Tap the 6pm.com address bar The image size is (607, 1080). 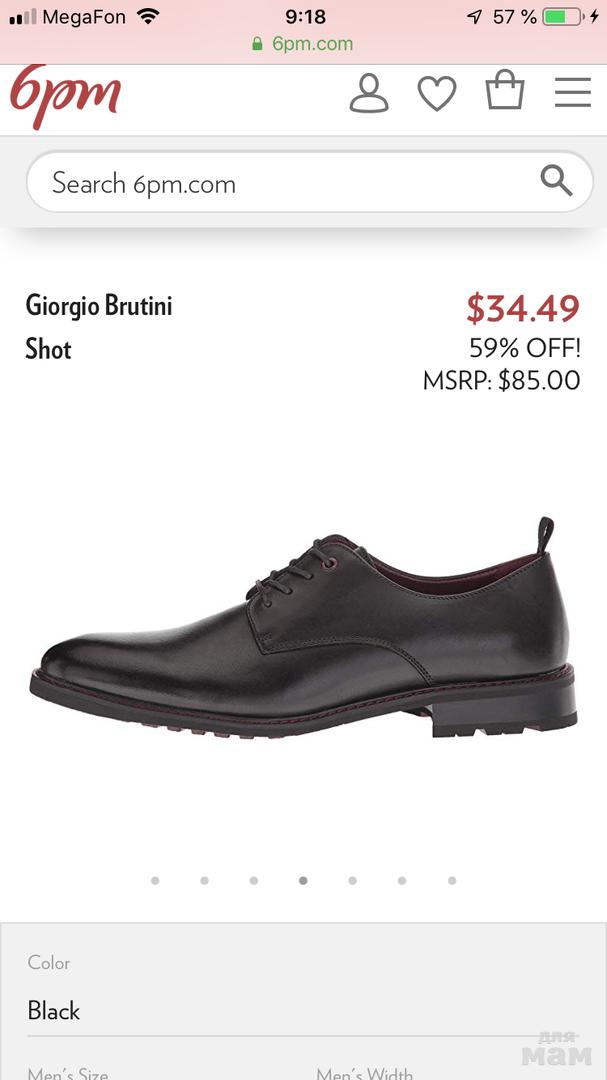coord(304,44)
